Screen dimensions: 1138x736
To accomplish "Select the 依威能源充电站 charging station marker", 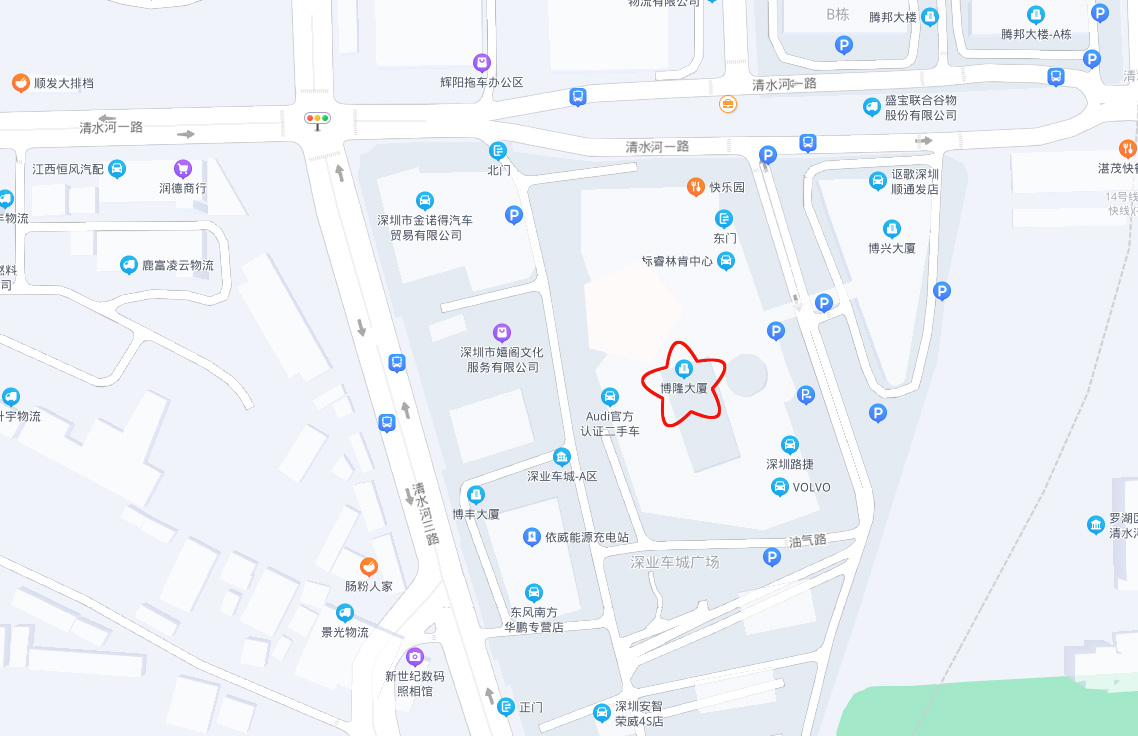I will pyautogui.click(x=532, y=537).
